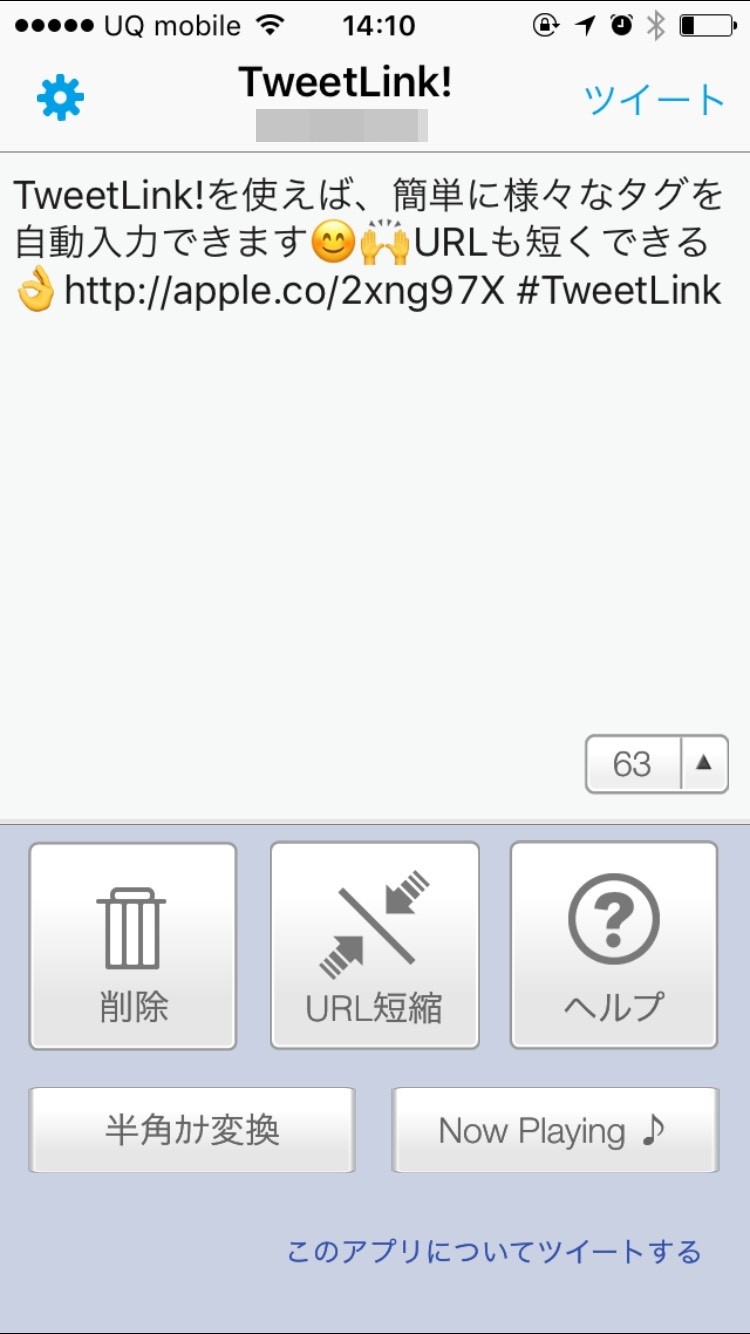Tap ツイート to post the tweet

(x=655, y=100)
